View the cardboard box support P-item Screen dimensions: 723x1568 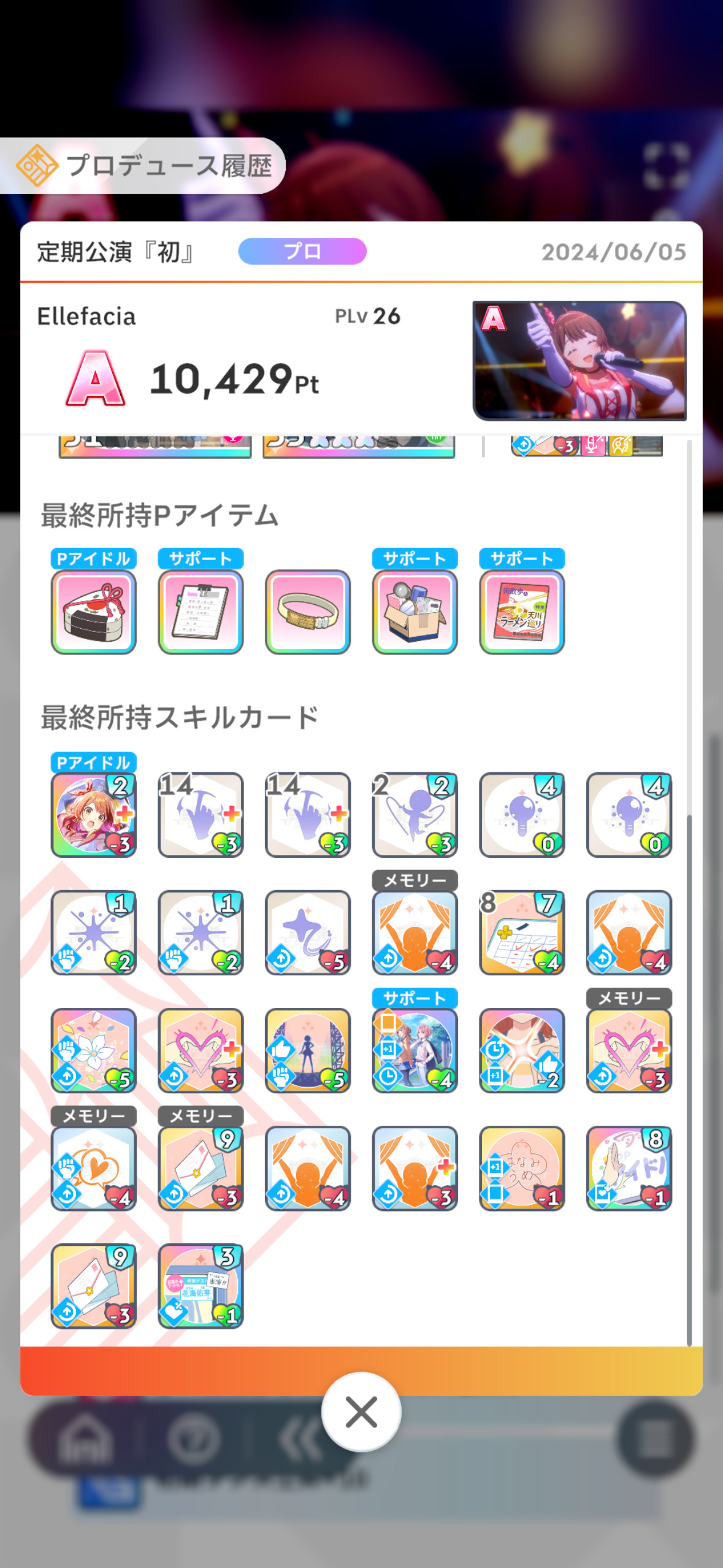coord(415,612)
